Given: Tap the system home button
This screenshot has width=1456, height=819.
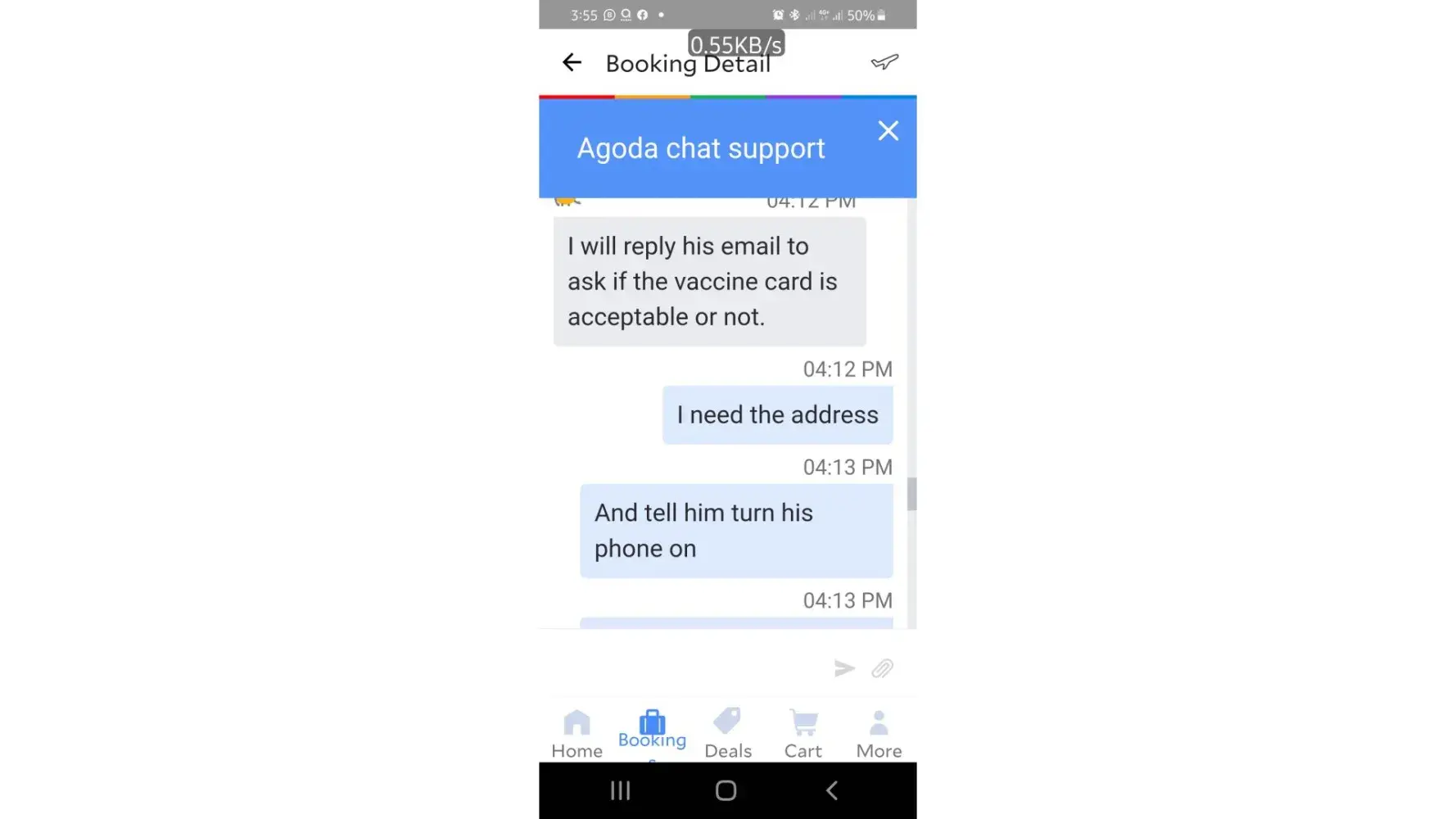Looking at the screenshot, I should (726, 790).
